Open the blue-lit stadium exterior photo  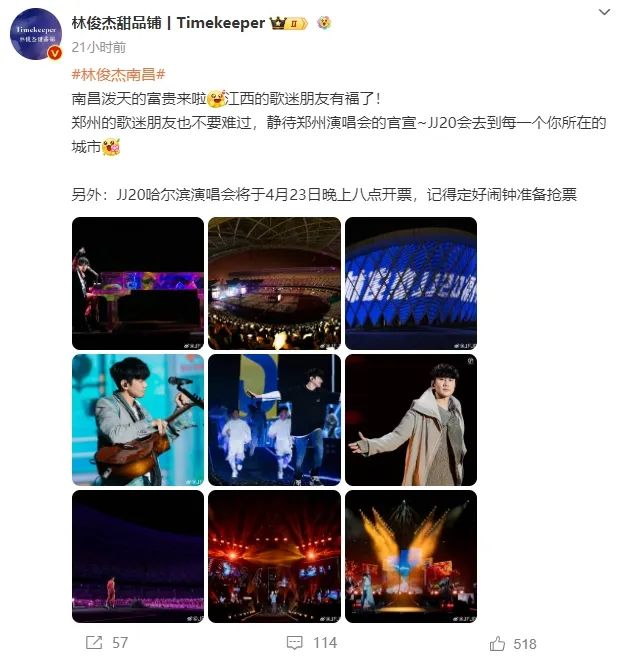pyautogui.click(x=410, y=283)
